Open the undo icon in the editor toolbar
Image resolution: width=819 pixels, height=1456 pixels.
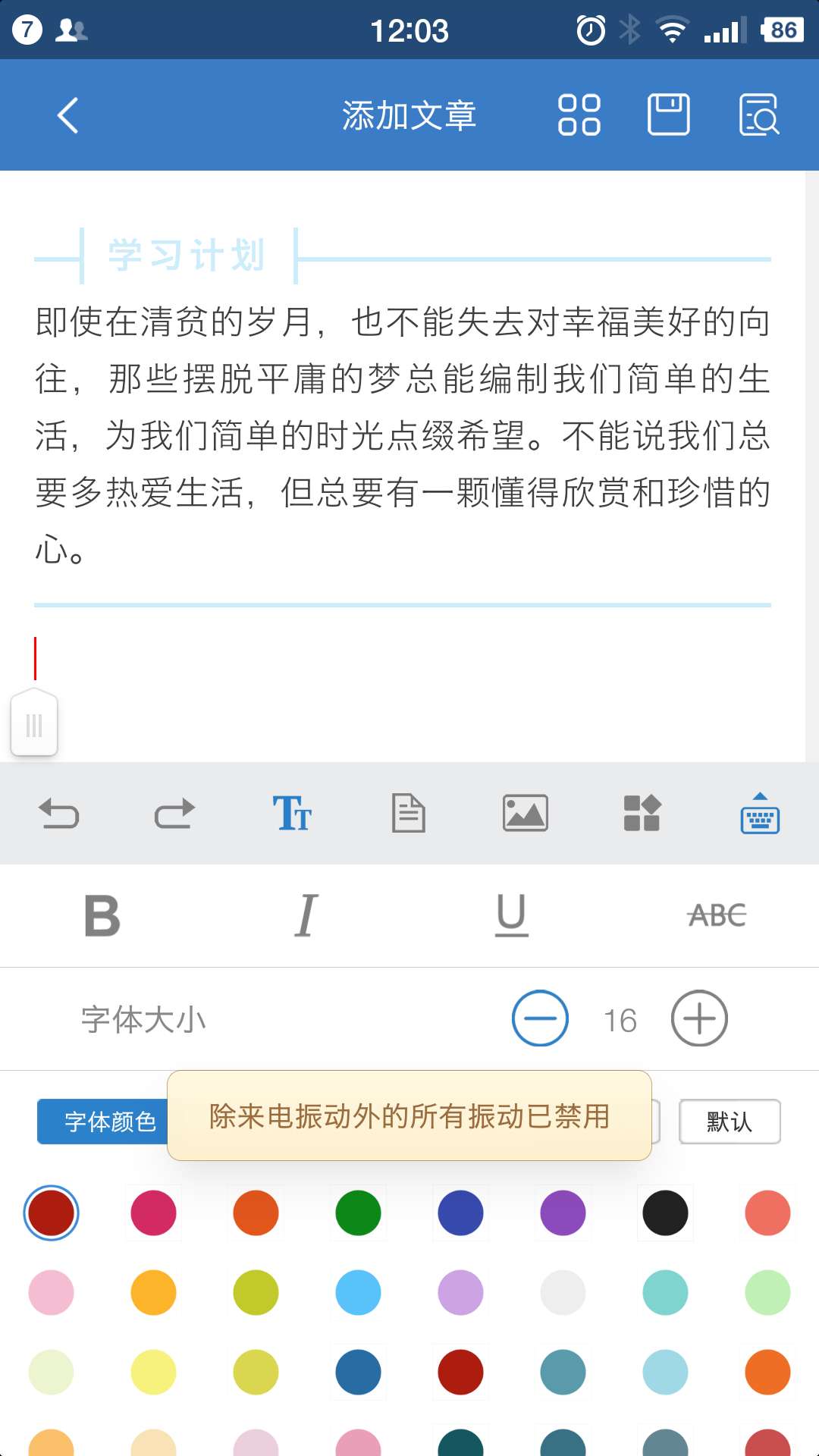click(61, 813)
